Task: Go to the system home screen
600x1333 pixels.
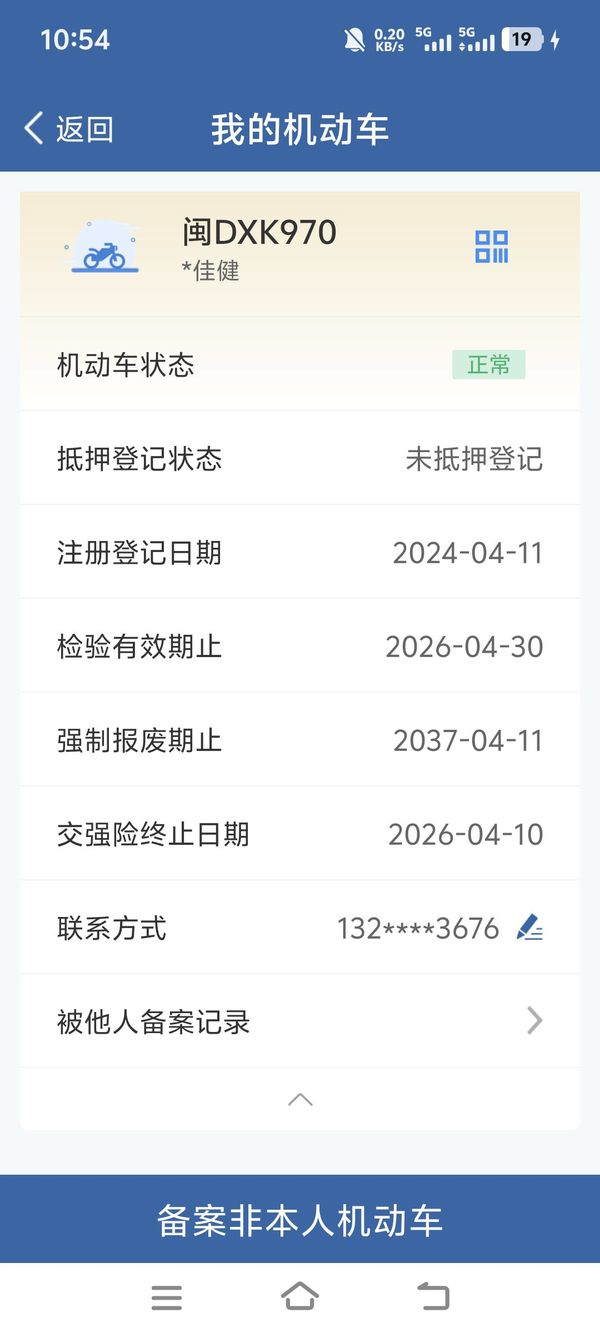Action: [300, 1297]
